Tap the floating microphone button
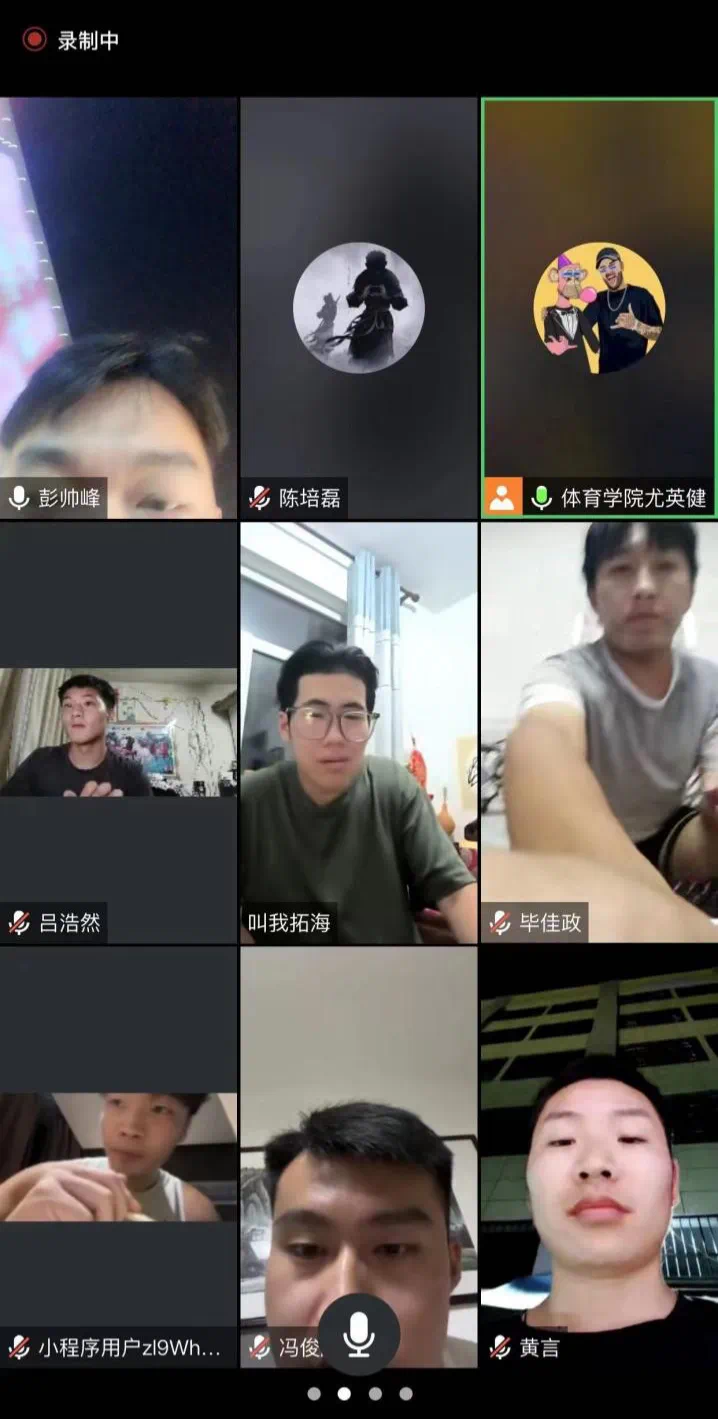The height and width of the screenshot is (1419, 718). coord(359,1334)
